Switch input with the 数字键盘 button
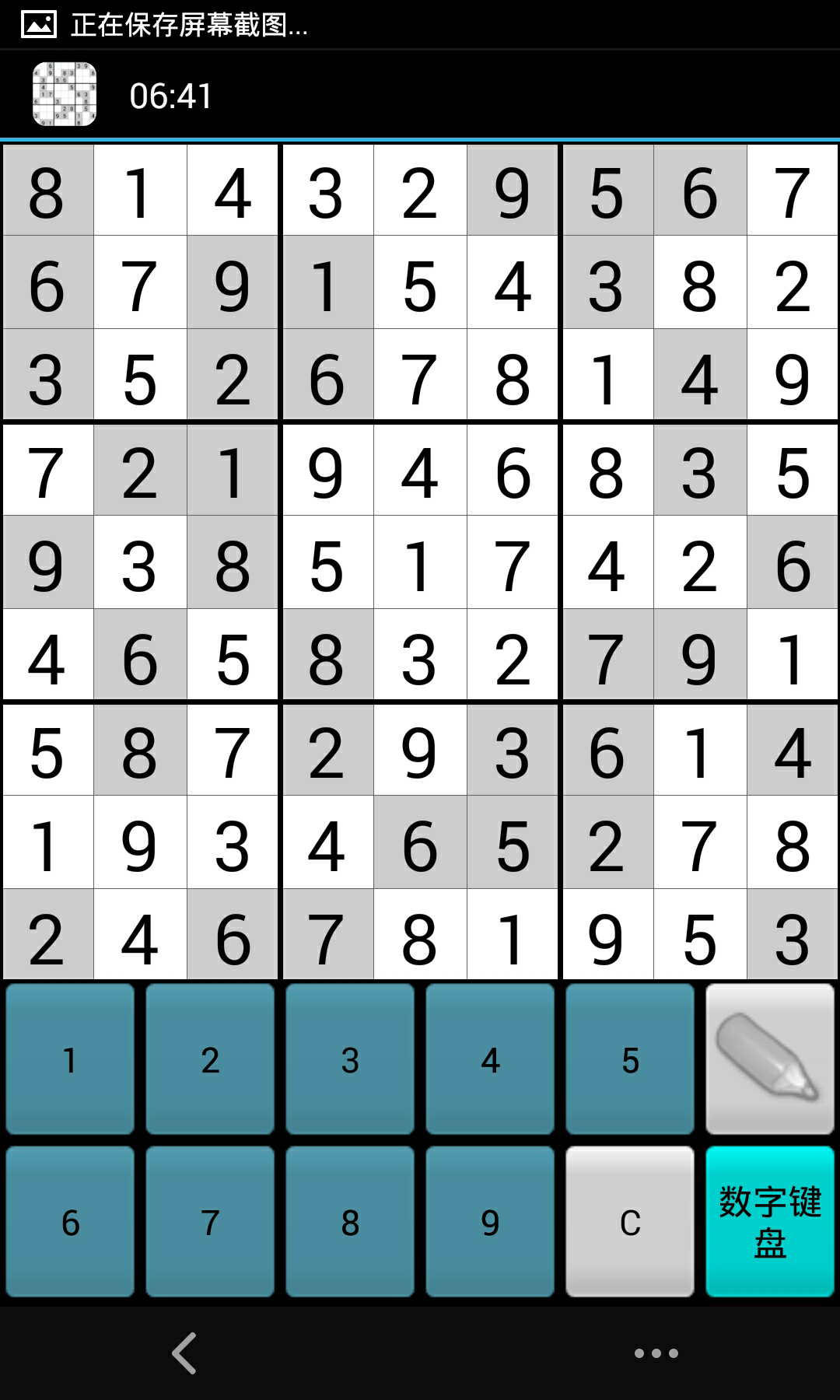The width and height of the screenshot is (840, 1400). pyautogui.click(x=770, y=1221)
